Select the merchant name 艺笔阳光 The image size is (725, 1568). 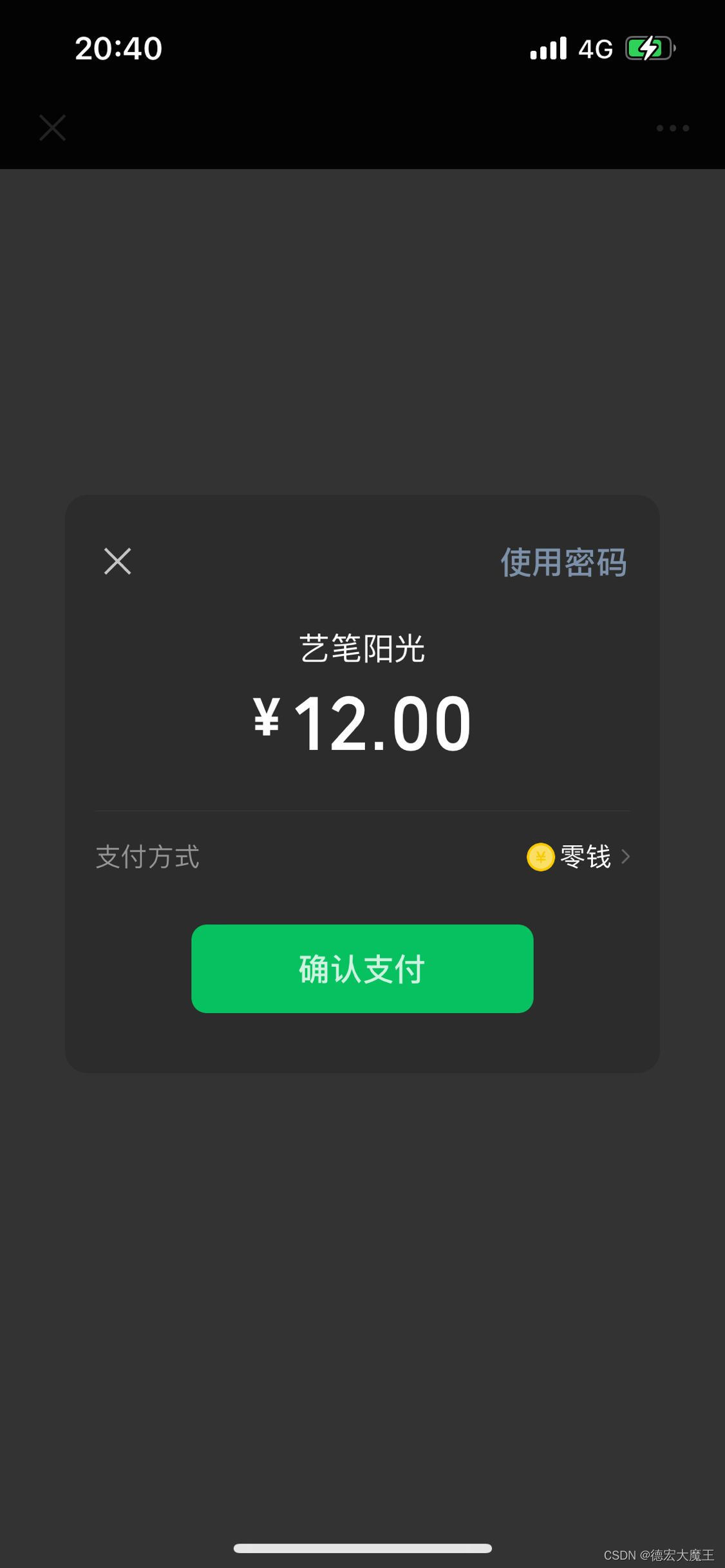tap(362, 648)
